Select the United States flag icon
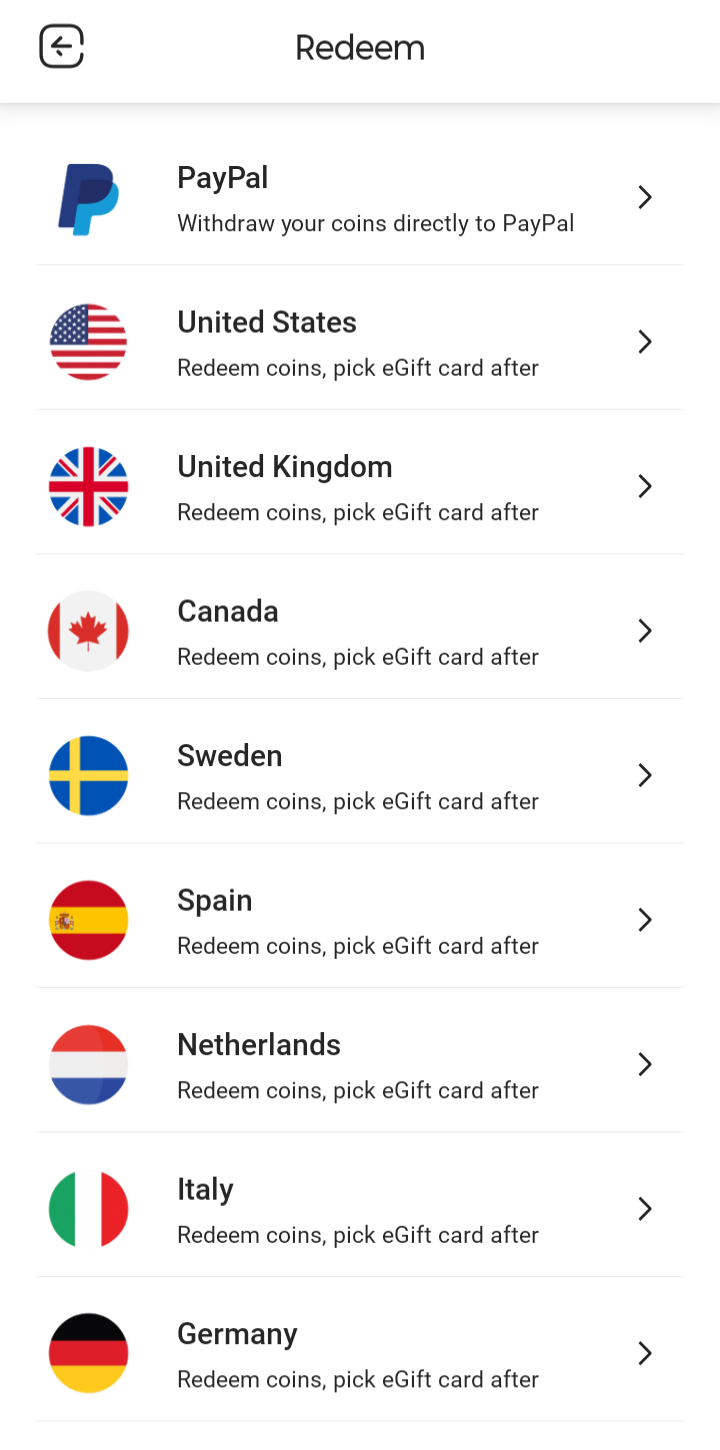The width and height of the screenshot is (720, 1450). 88,341
